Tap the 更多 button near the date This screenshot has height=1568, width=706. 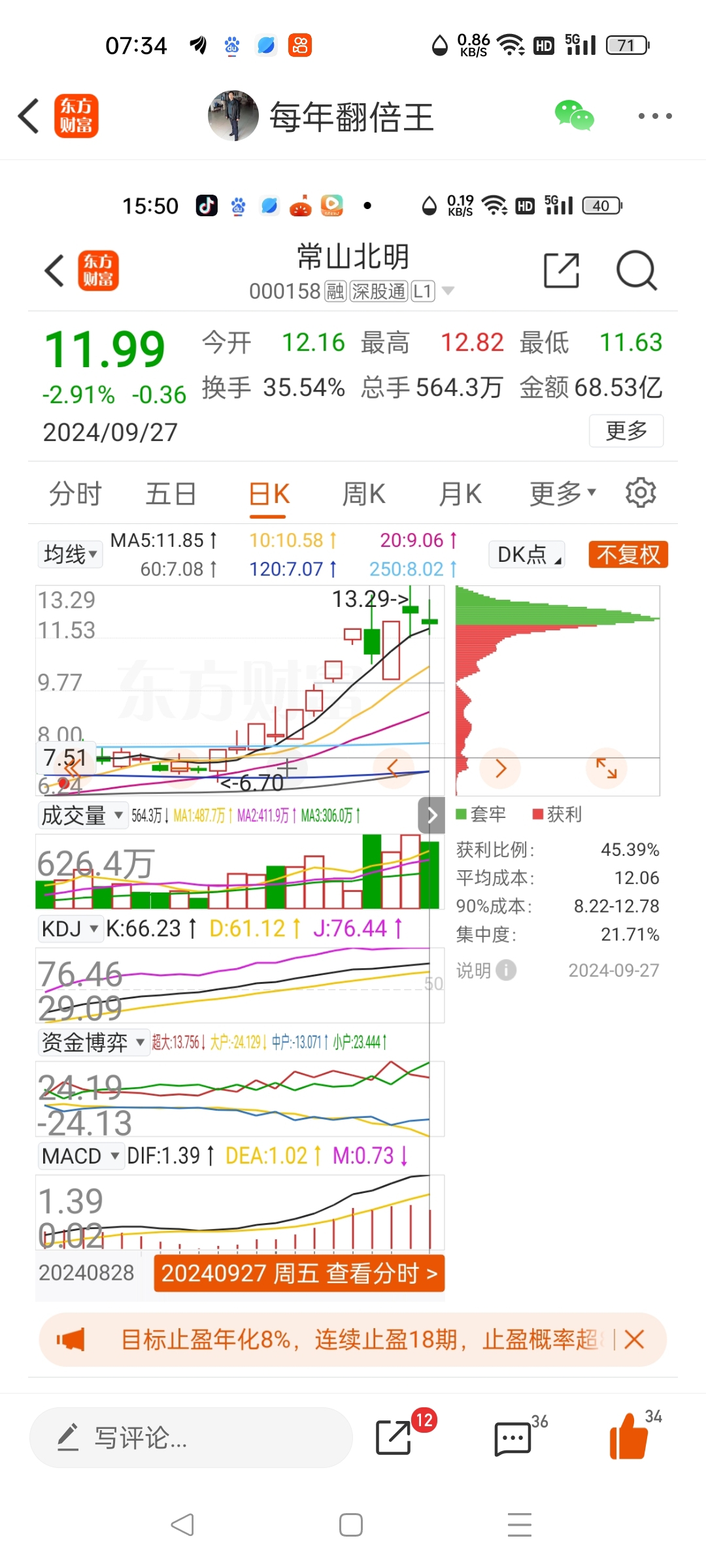pos(626,431)
